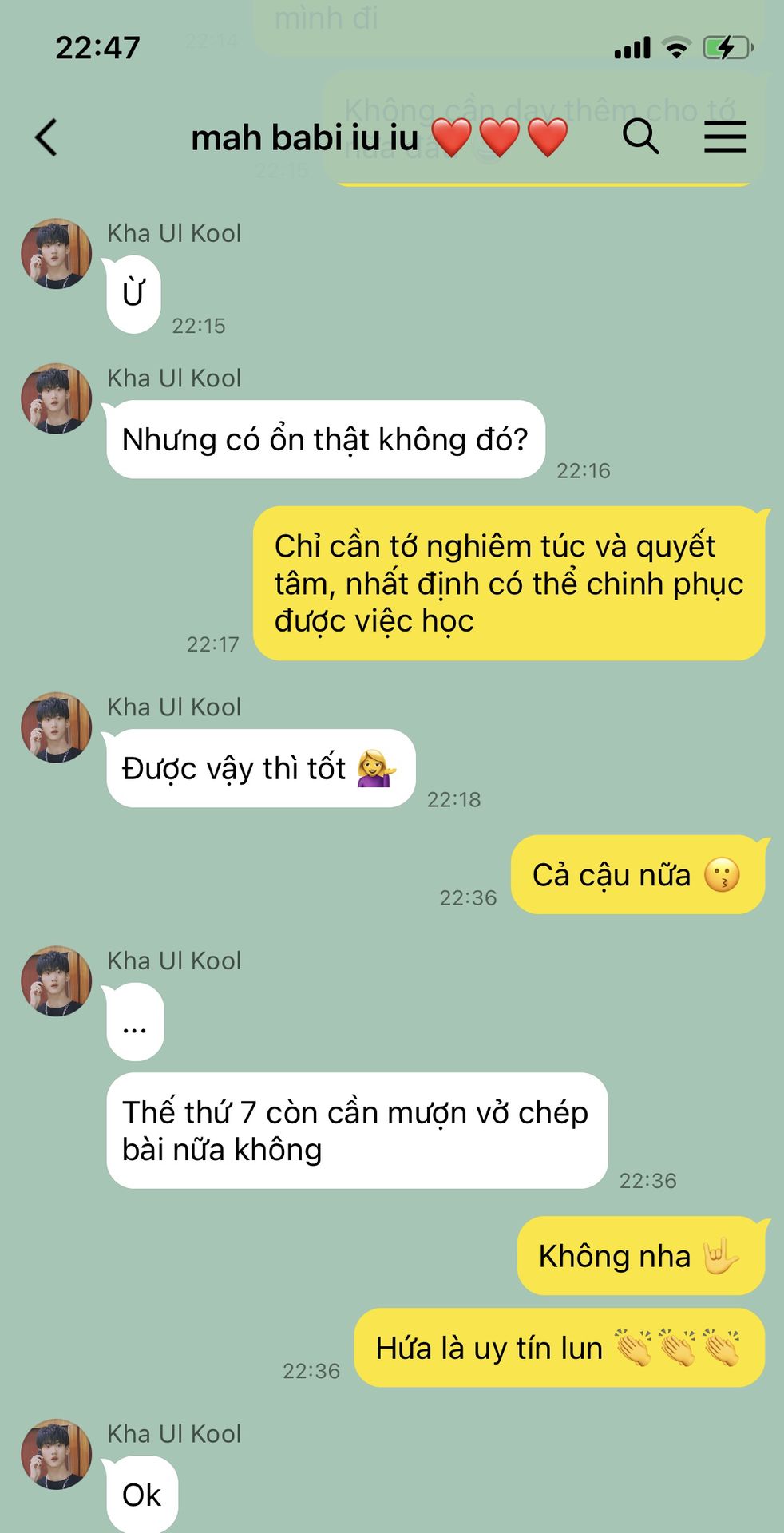
Task: Go back to the chat list
Action: click(x=46, y=137)
